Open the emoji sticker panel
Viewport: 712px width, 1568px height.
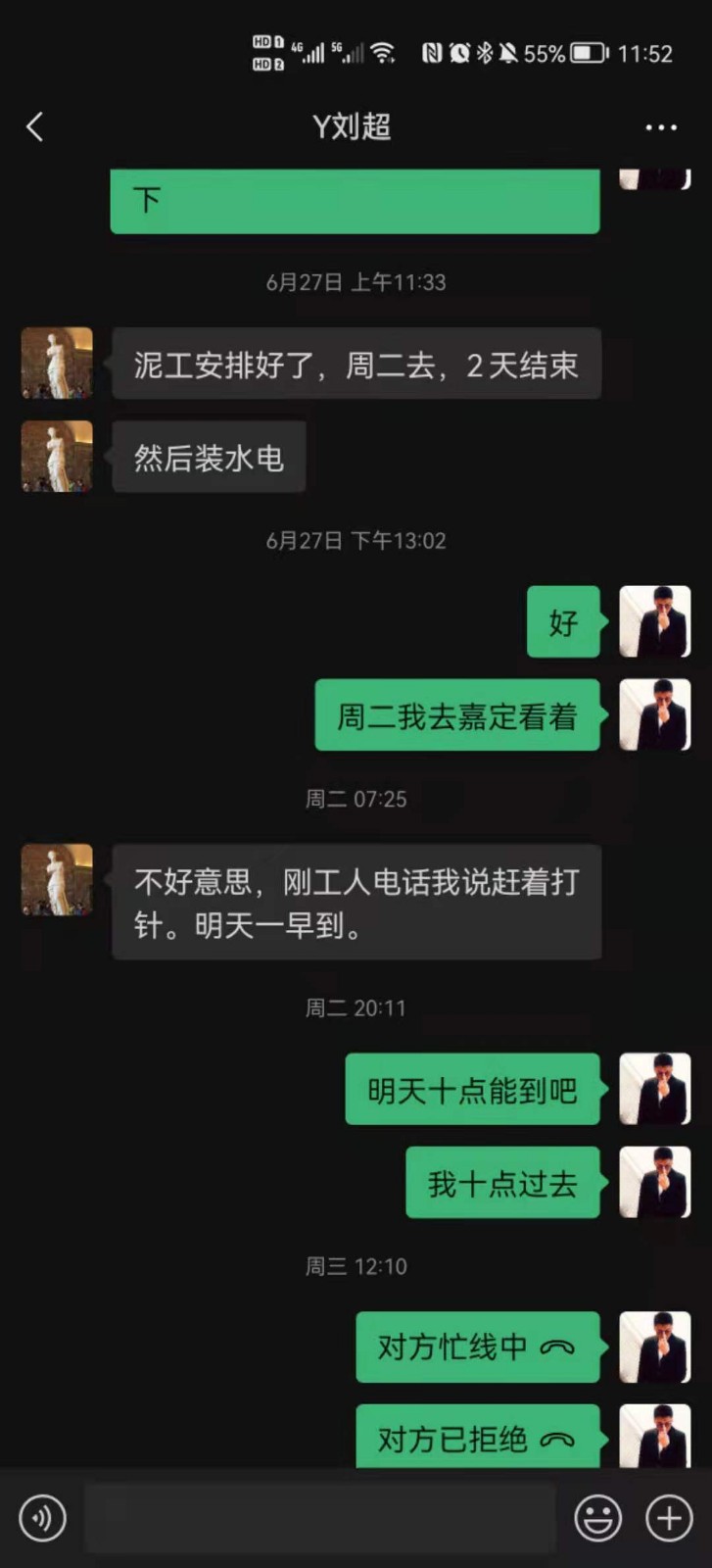click(597, 1518)
